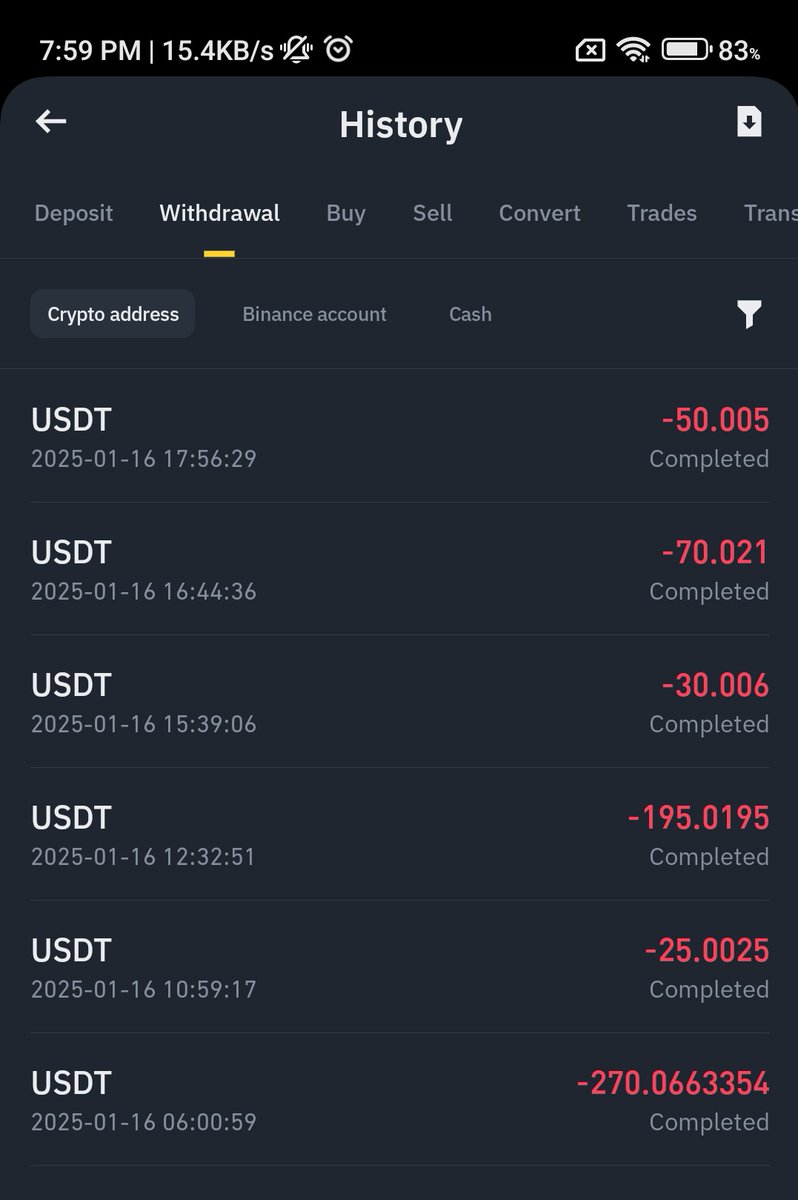798x1200 pixels.
Task: Switch to the Buy tab
Action: coord(346,213)
